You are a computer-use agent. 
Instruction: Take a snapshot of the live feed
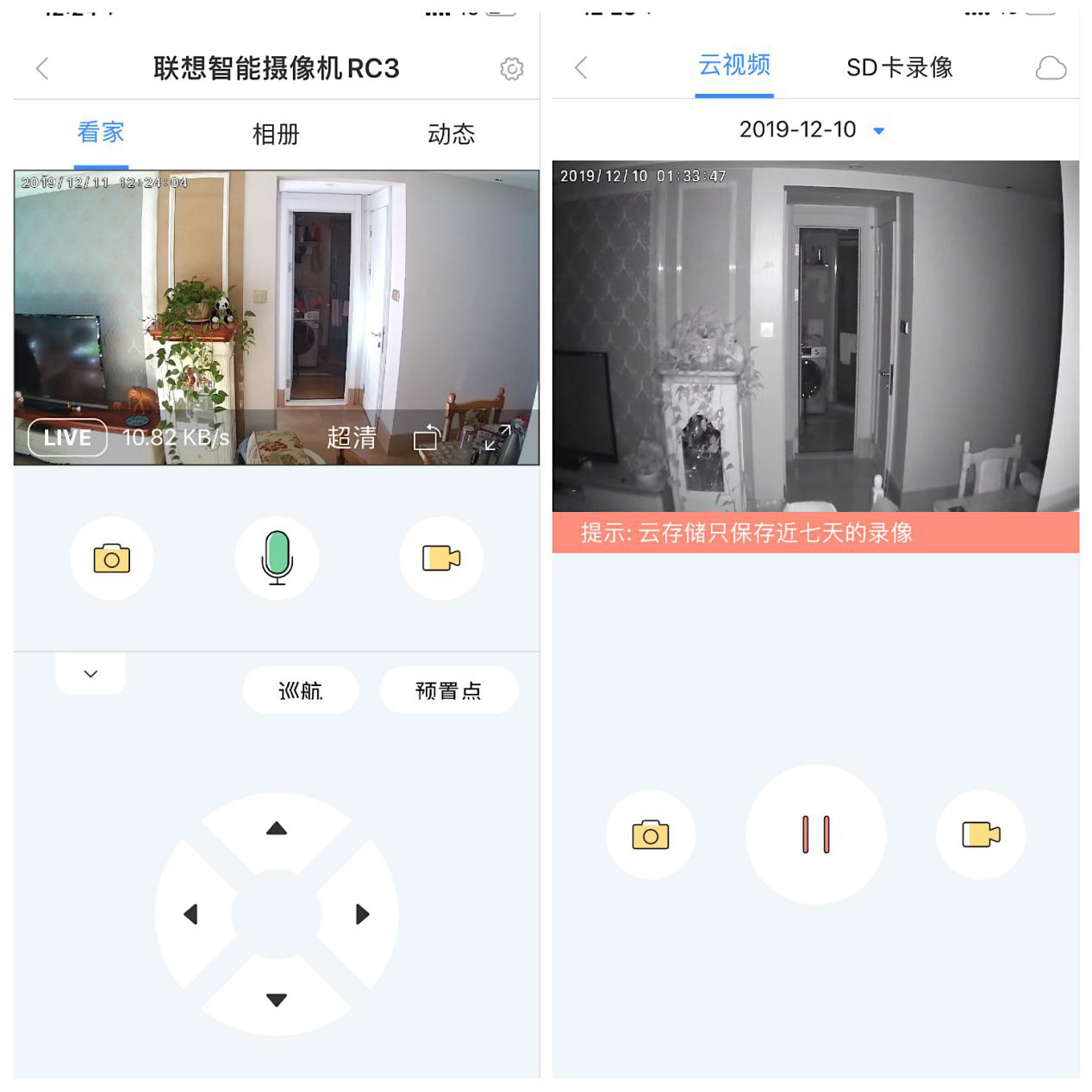click(112, 558)
